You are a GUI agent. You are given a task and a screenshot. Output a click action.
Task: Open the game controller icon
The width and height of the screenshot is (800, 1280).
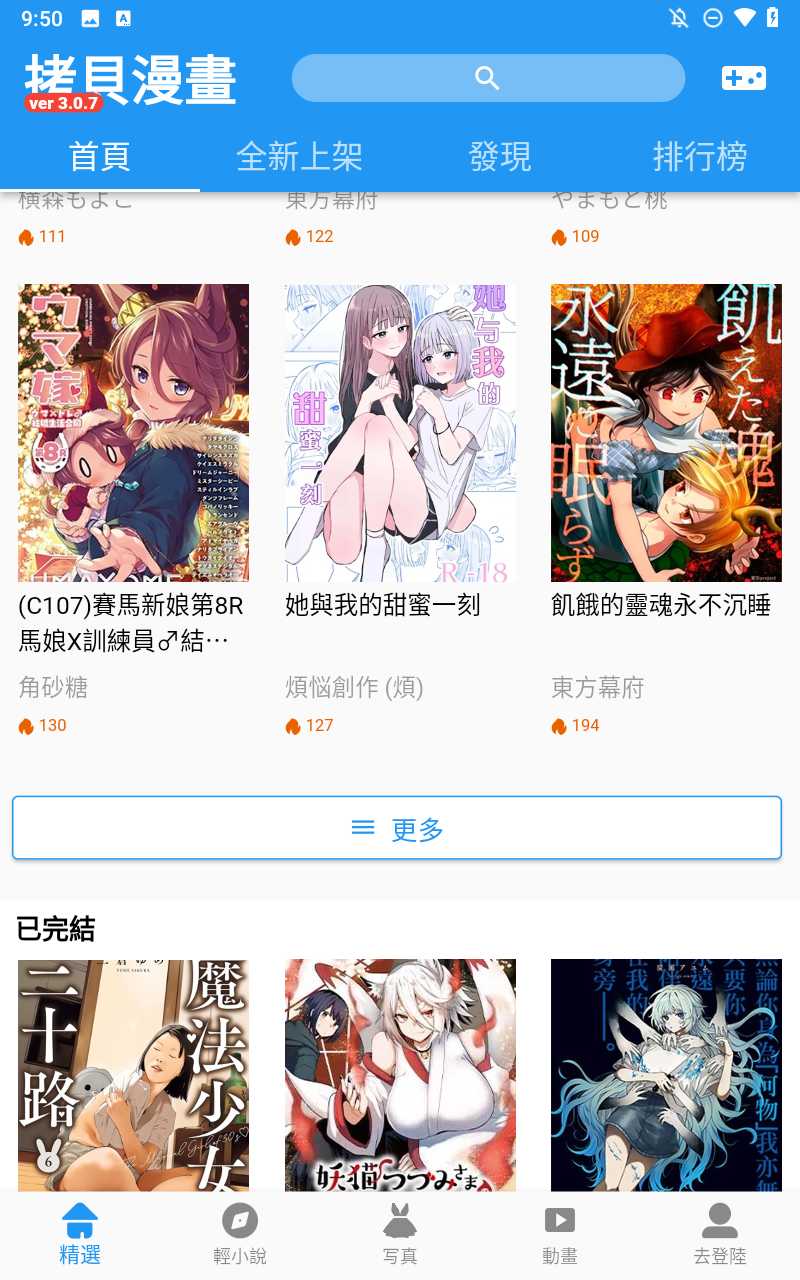(x=743, y=78)
